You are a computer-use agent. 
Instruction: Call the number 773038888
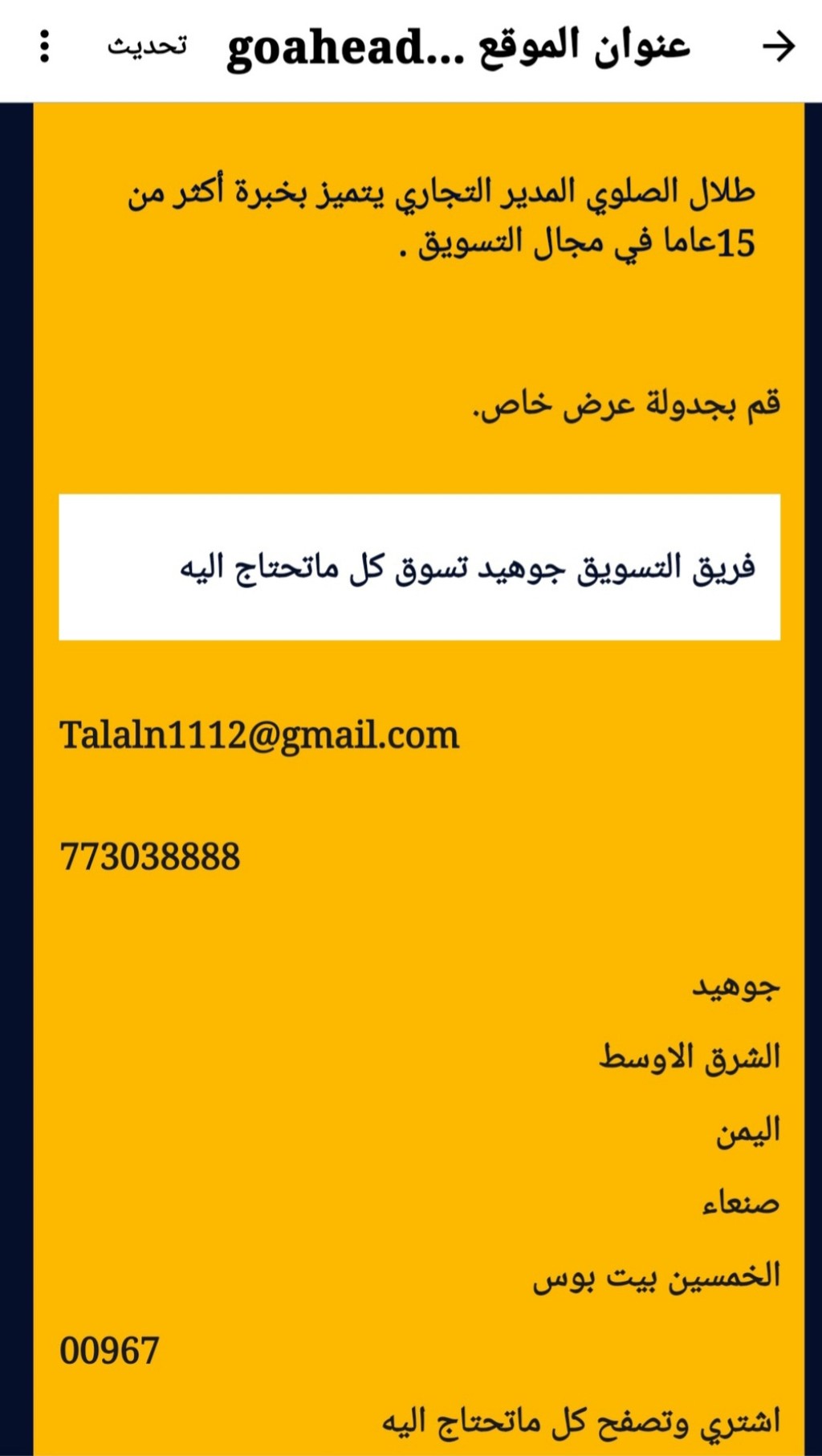pos(150,856)
